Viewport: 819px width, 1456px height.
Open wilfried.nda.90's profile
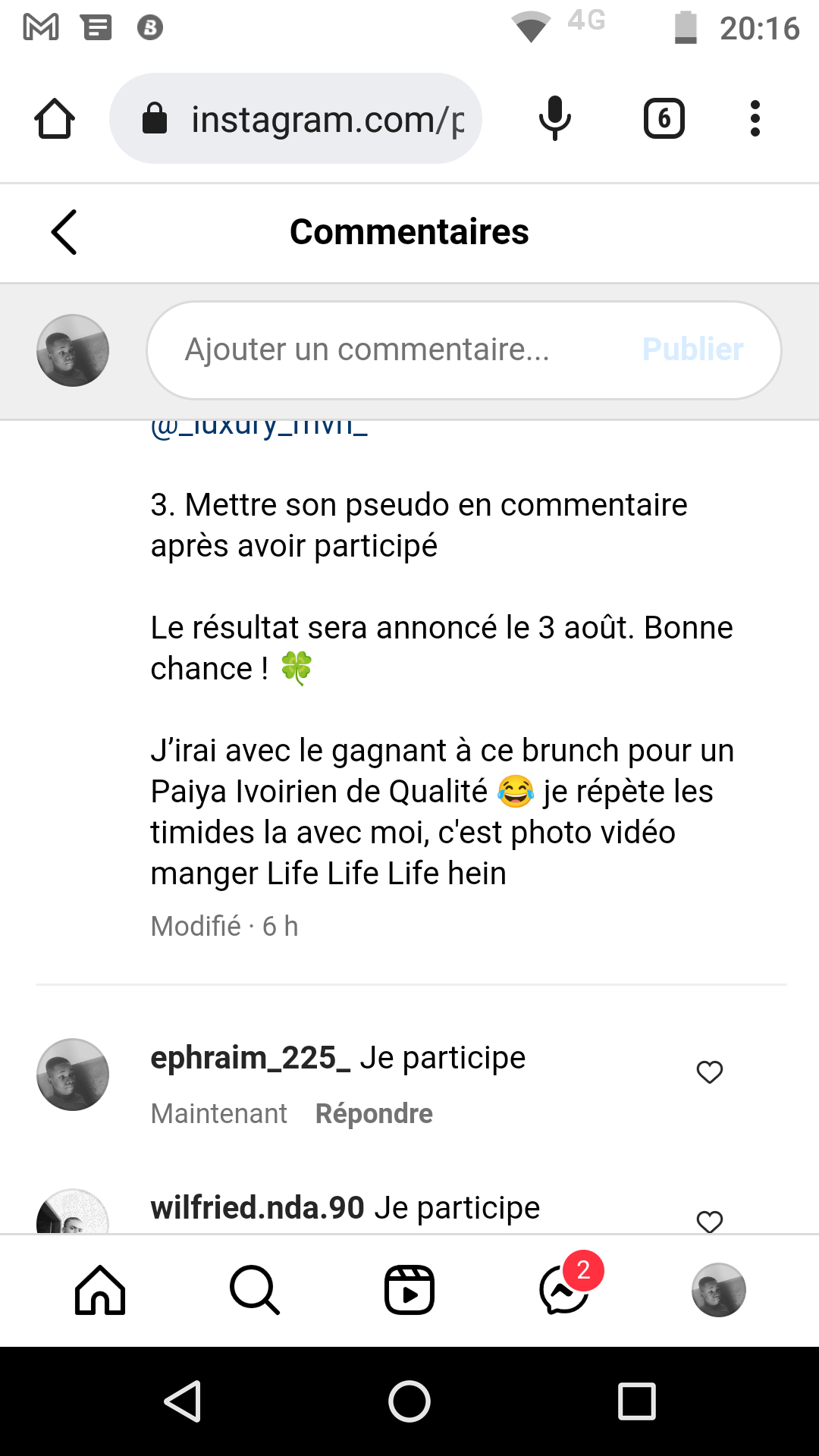coord(257,1207)
